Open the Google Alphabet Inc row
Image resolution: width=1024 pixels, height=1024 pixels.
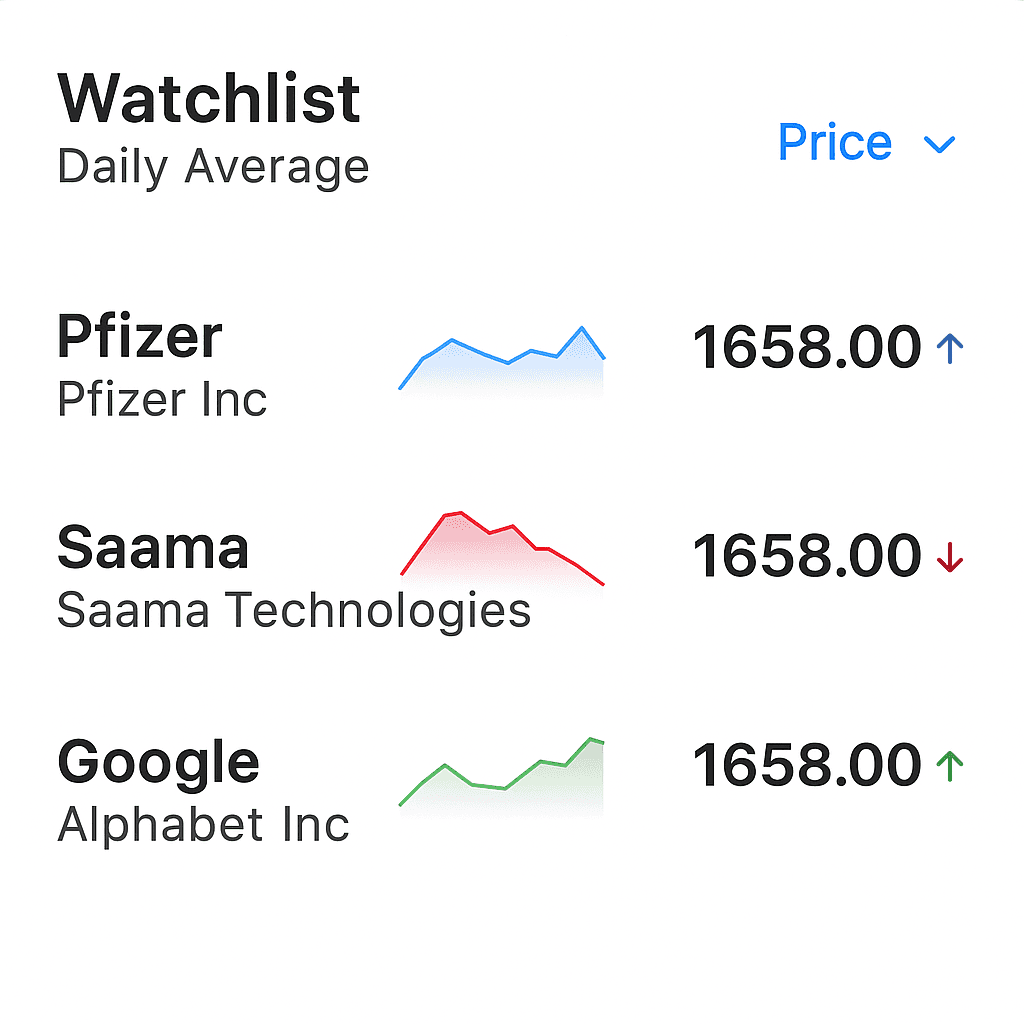coord(511,790)
